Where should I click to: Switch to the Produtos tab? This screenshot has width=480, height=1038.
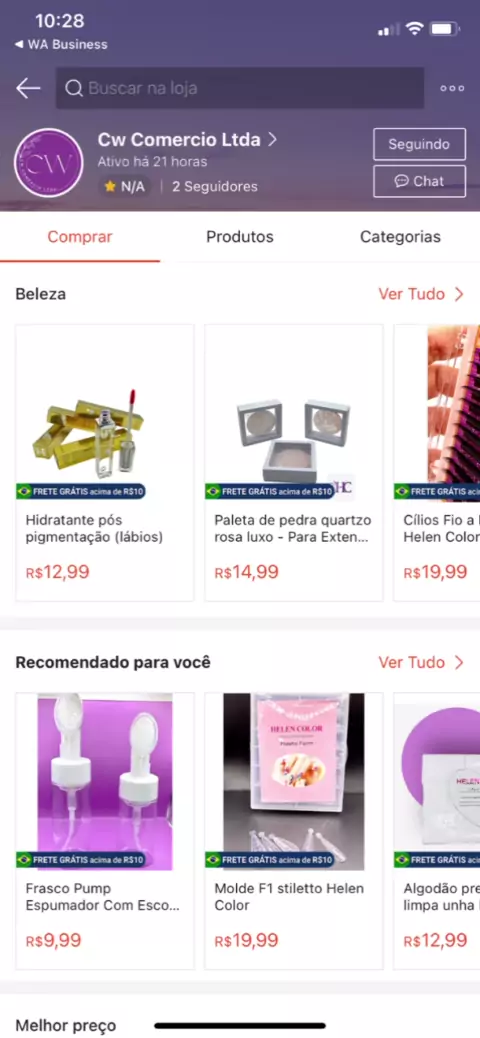coord(240,237)
